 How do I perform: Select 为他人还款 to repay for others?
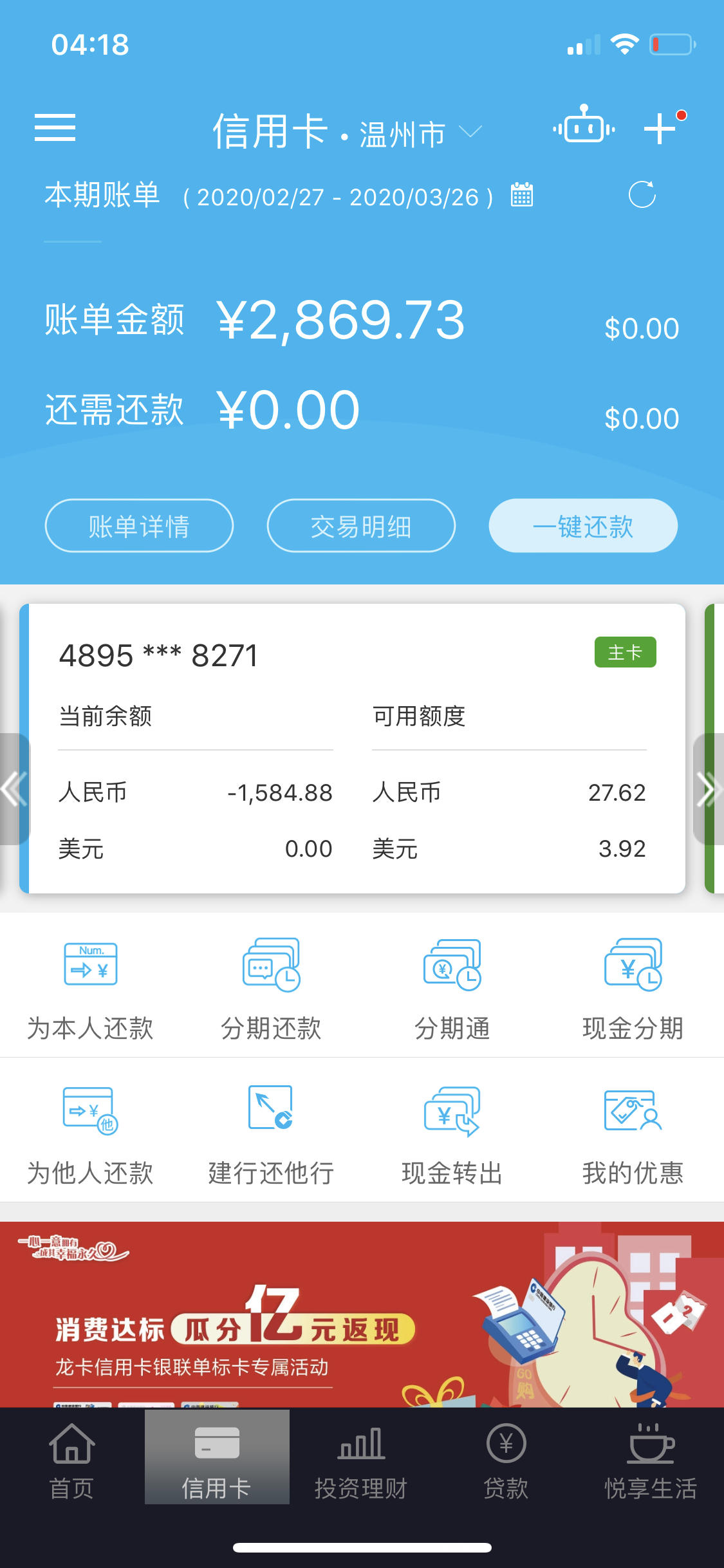90,1135
